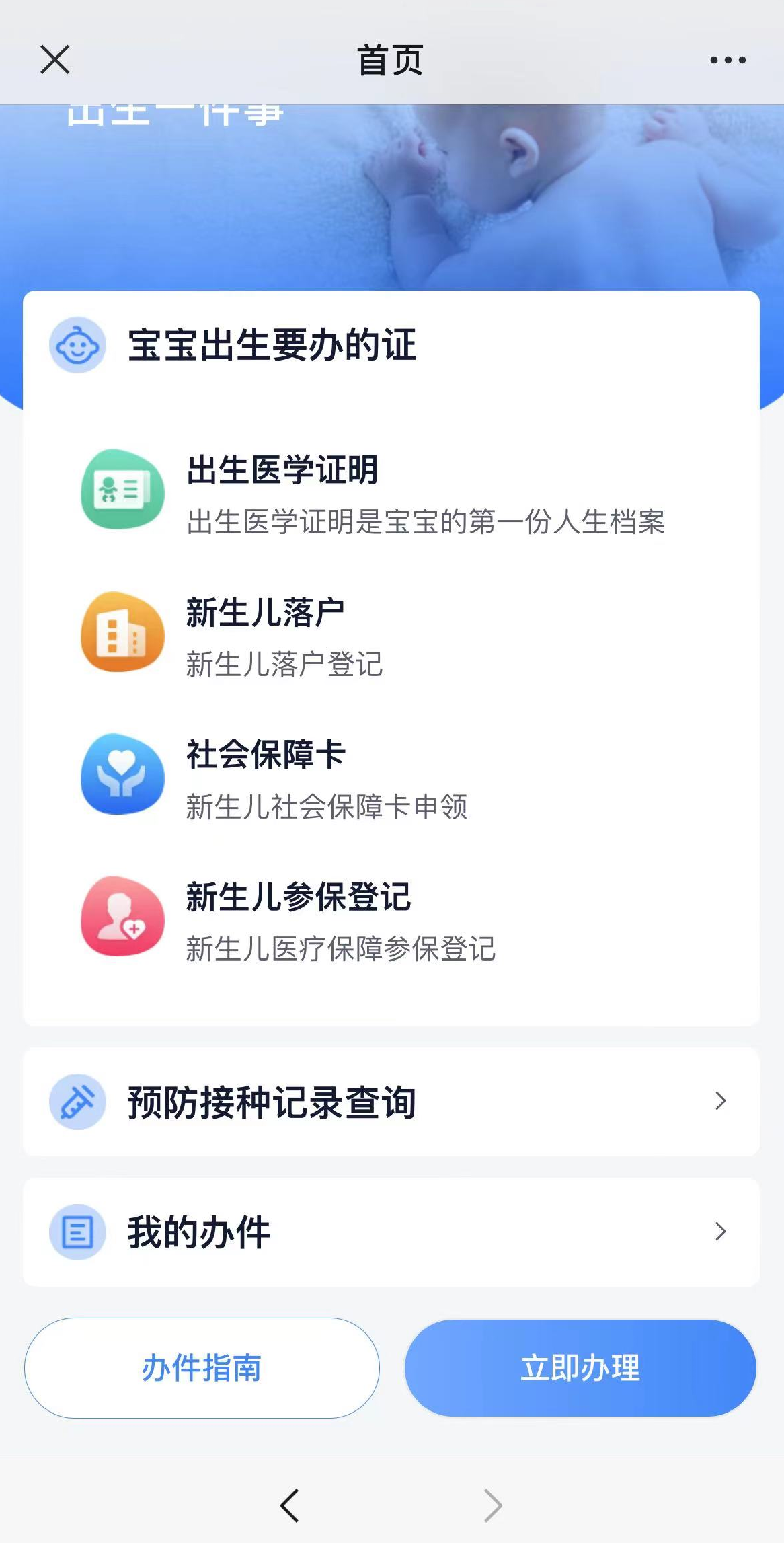The width and height of the screenshot is (784, 1543).
Task: Go back using the bottom left arrow
Action: click(x=290, y=1505)
